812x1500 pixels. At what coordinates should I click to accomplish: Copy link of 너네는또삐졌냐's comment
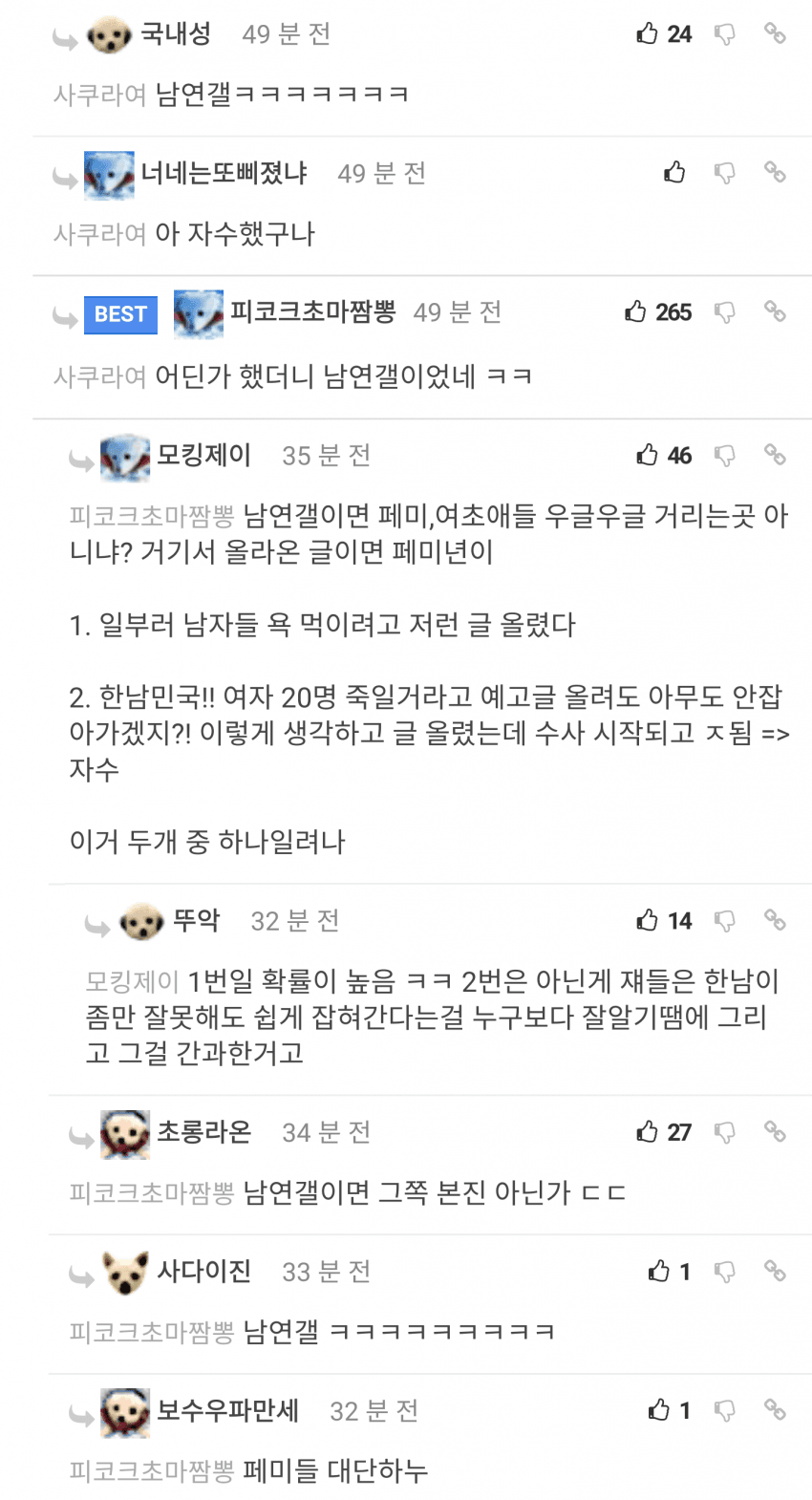tap(775, 173)
